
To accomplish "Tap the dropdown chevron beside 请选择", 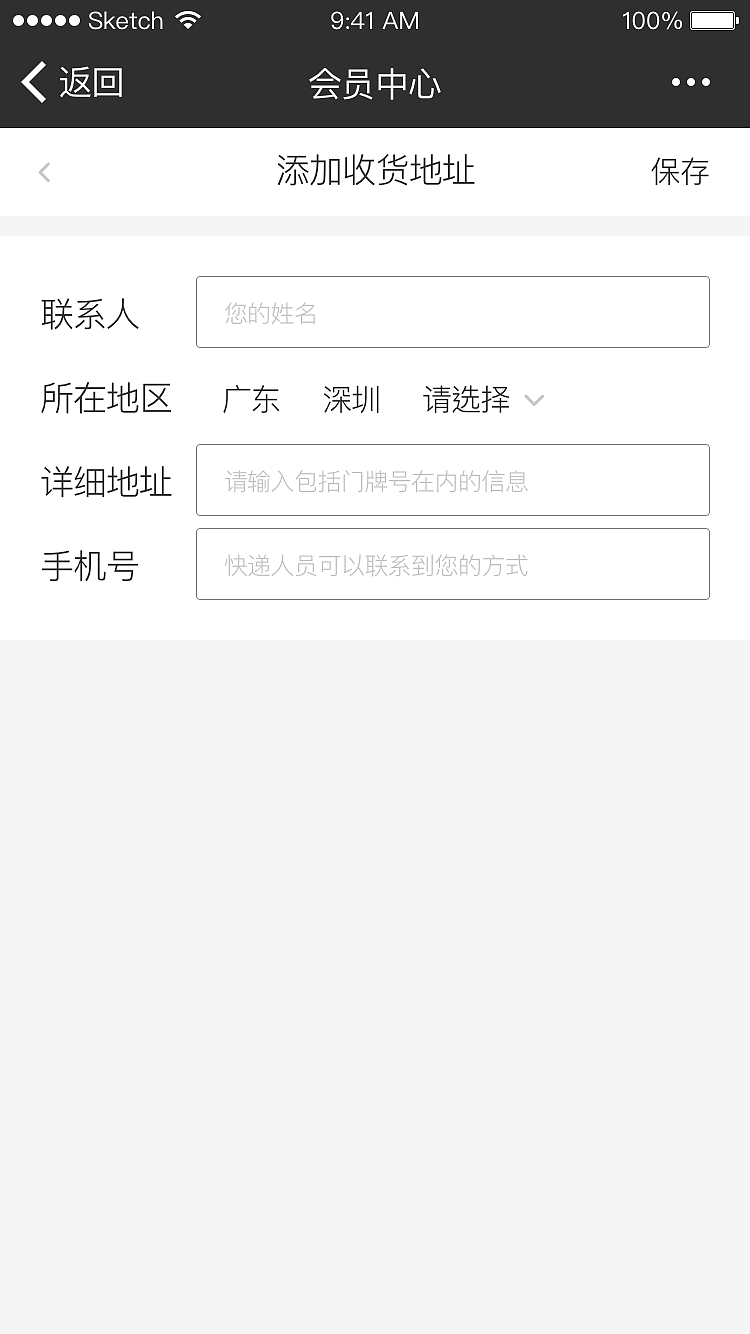I will 534,400.
